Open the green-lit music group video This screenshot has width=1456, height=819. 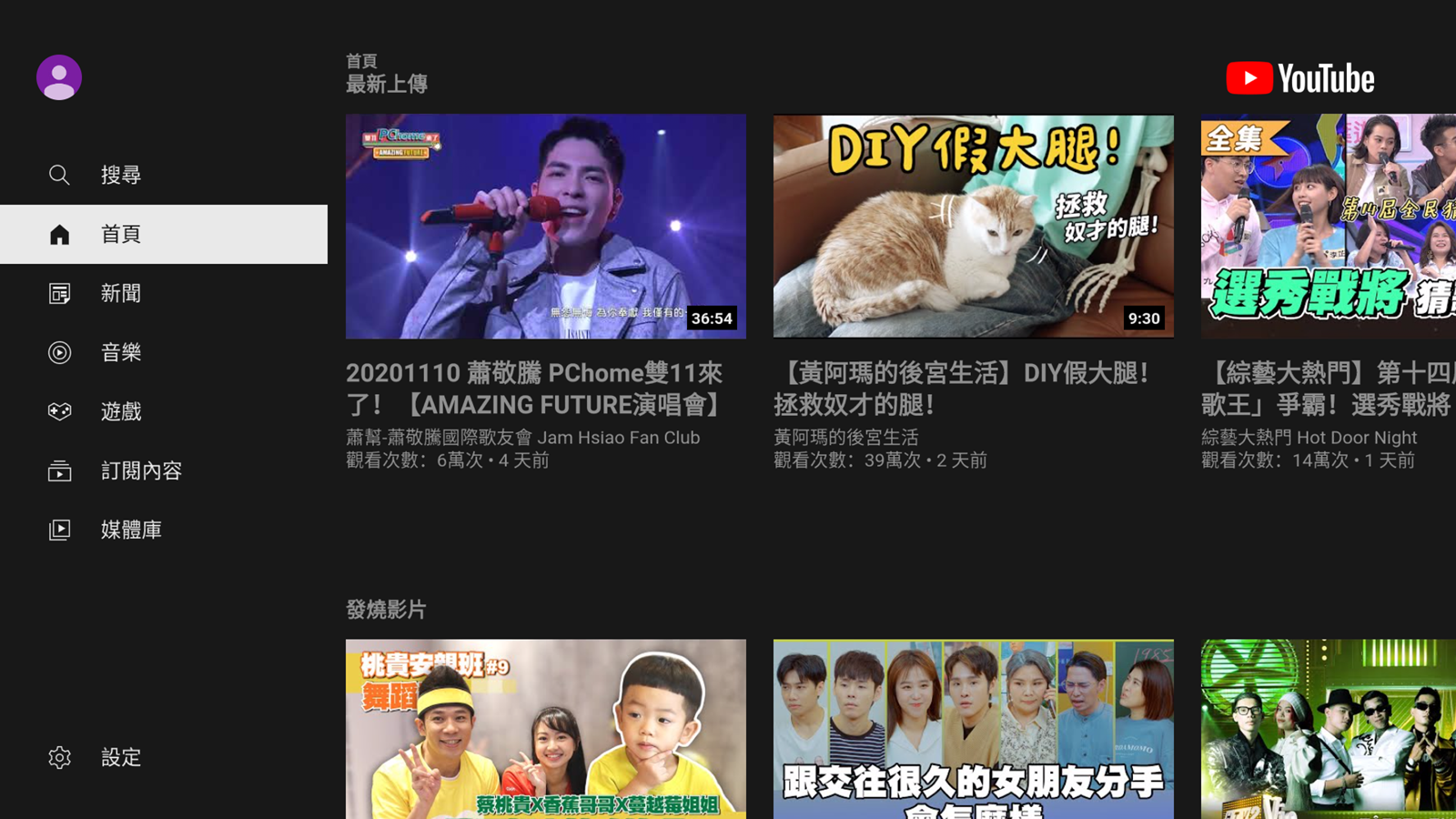1329,728
